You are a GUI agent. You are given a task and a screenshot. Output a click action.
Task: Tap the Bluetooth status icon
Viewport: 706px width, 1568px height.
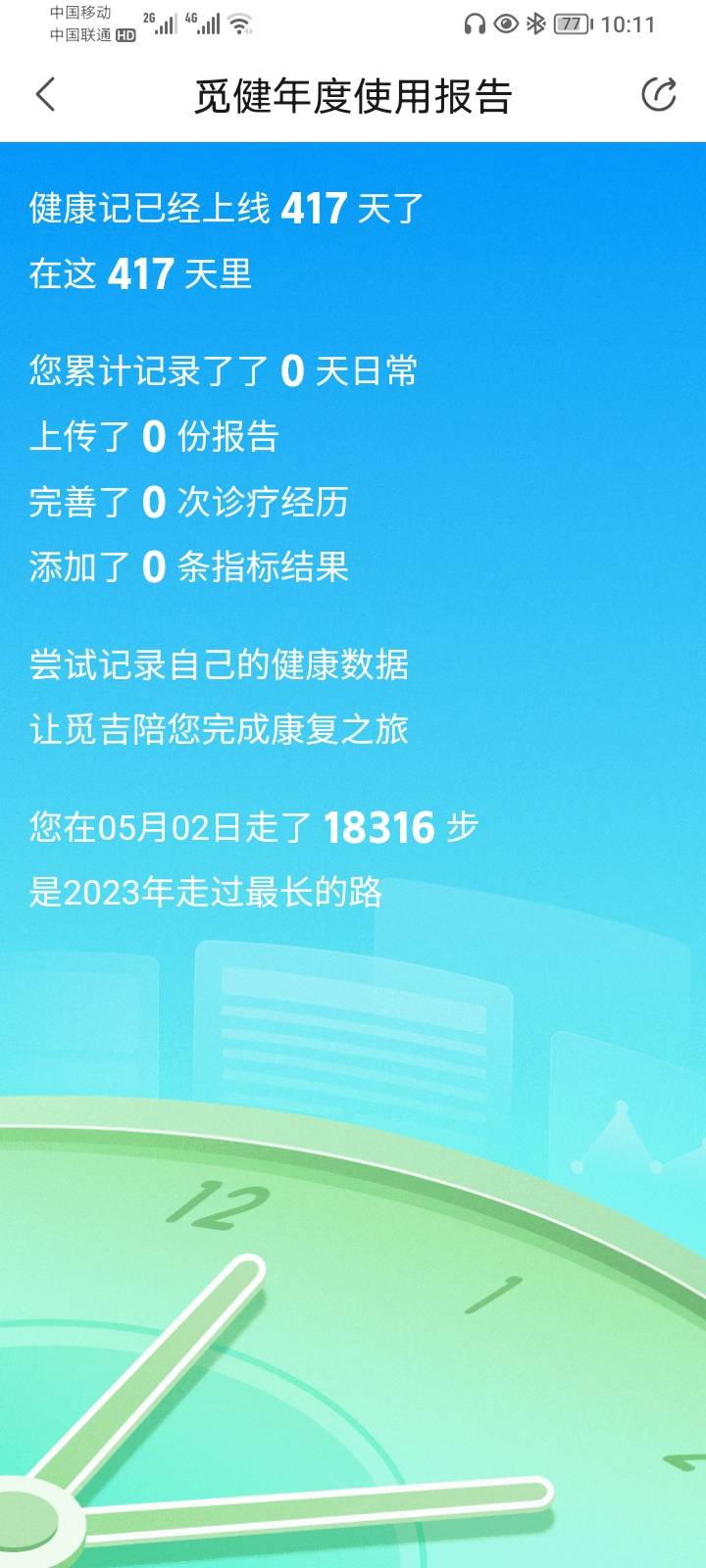click(534, 24)
